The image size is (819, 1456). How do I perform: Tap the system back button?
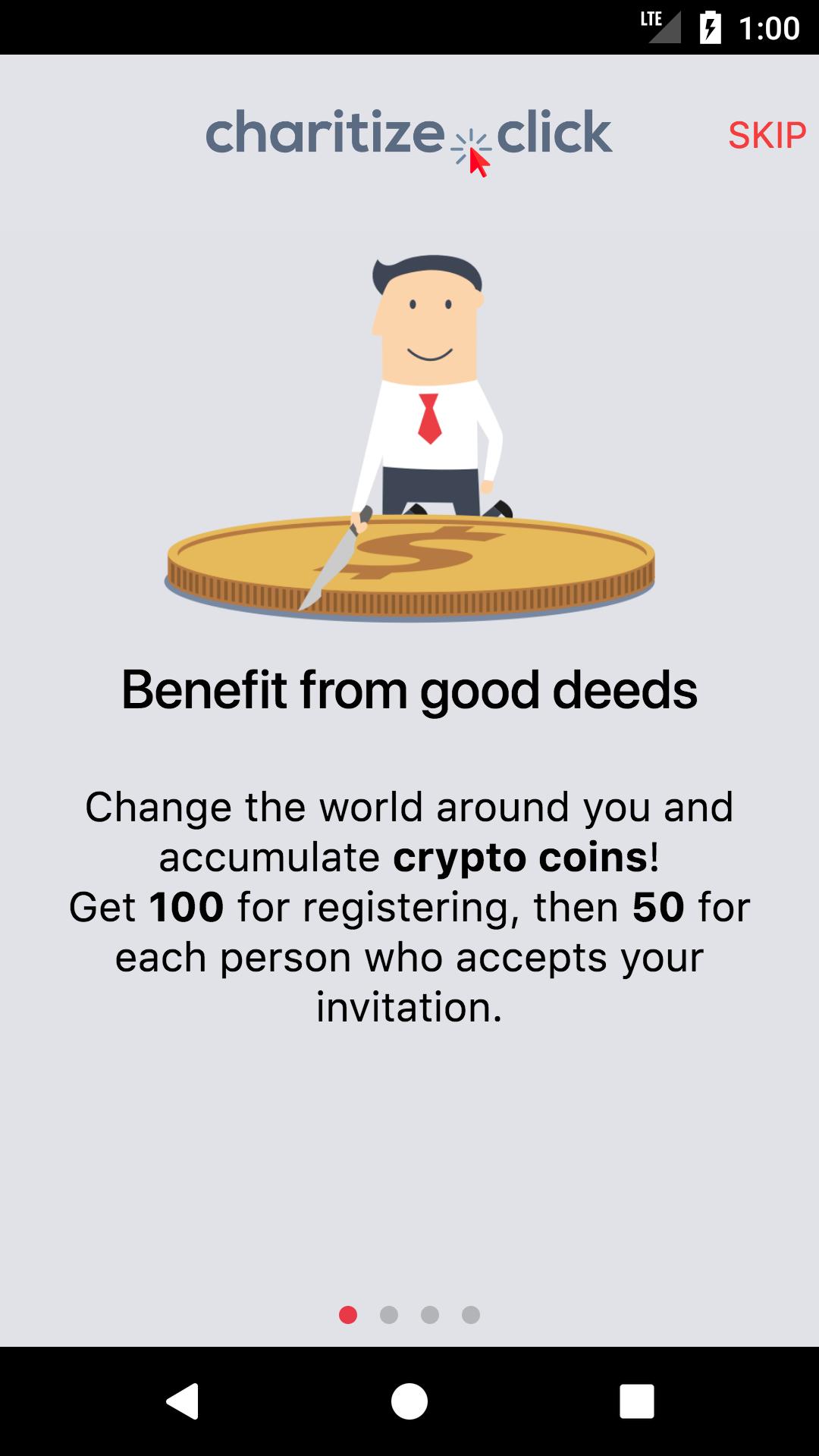(x=183, y=1401)
